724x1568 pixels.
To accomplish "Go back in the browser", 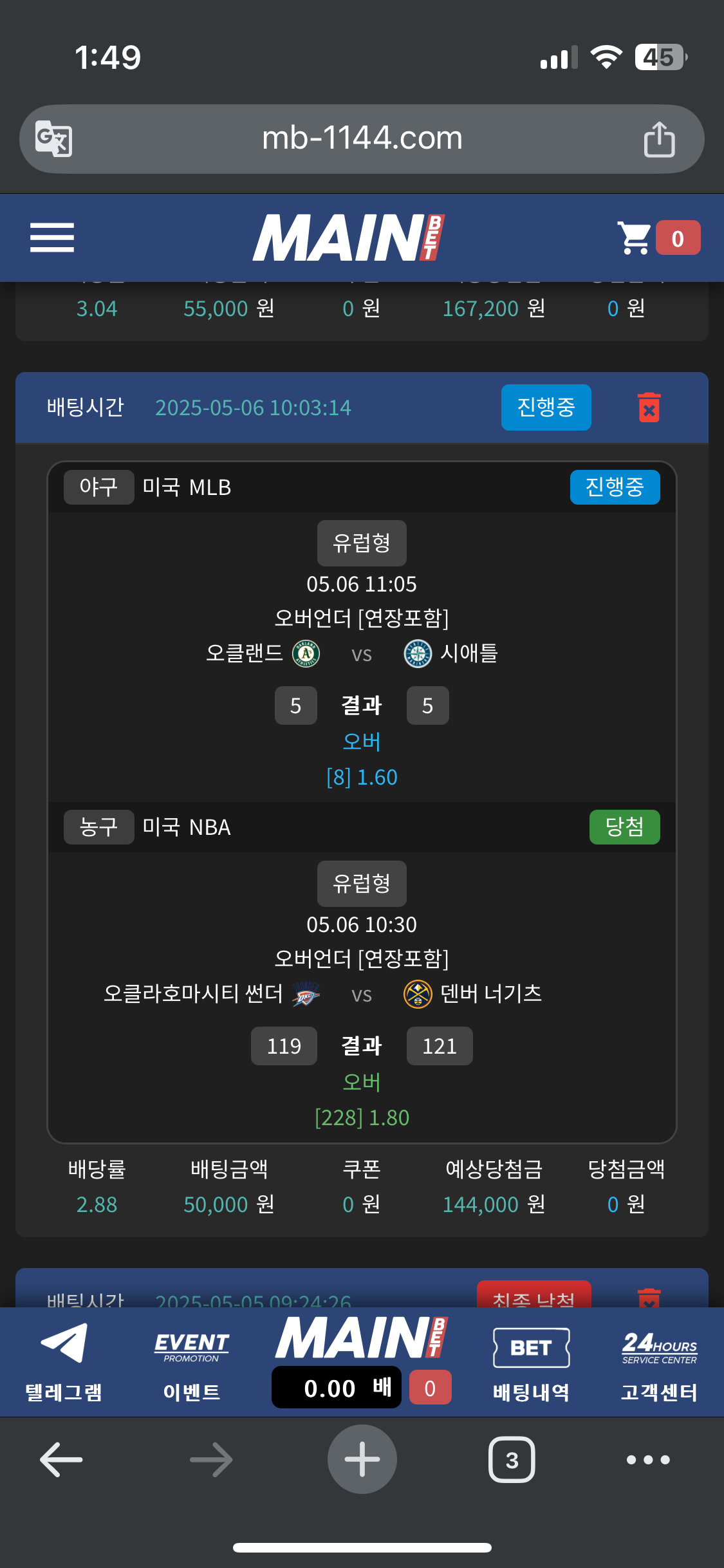I will pyautogui.click(x=61, y=1459).
